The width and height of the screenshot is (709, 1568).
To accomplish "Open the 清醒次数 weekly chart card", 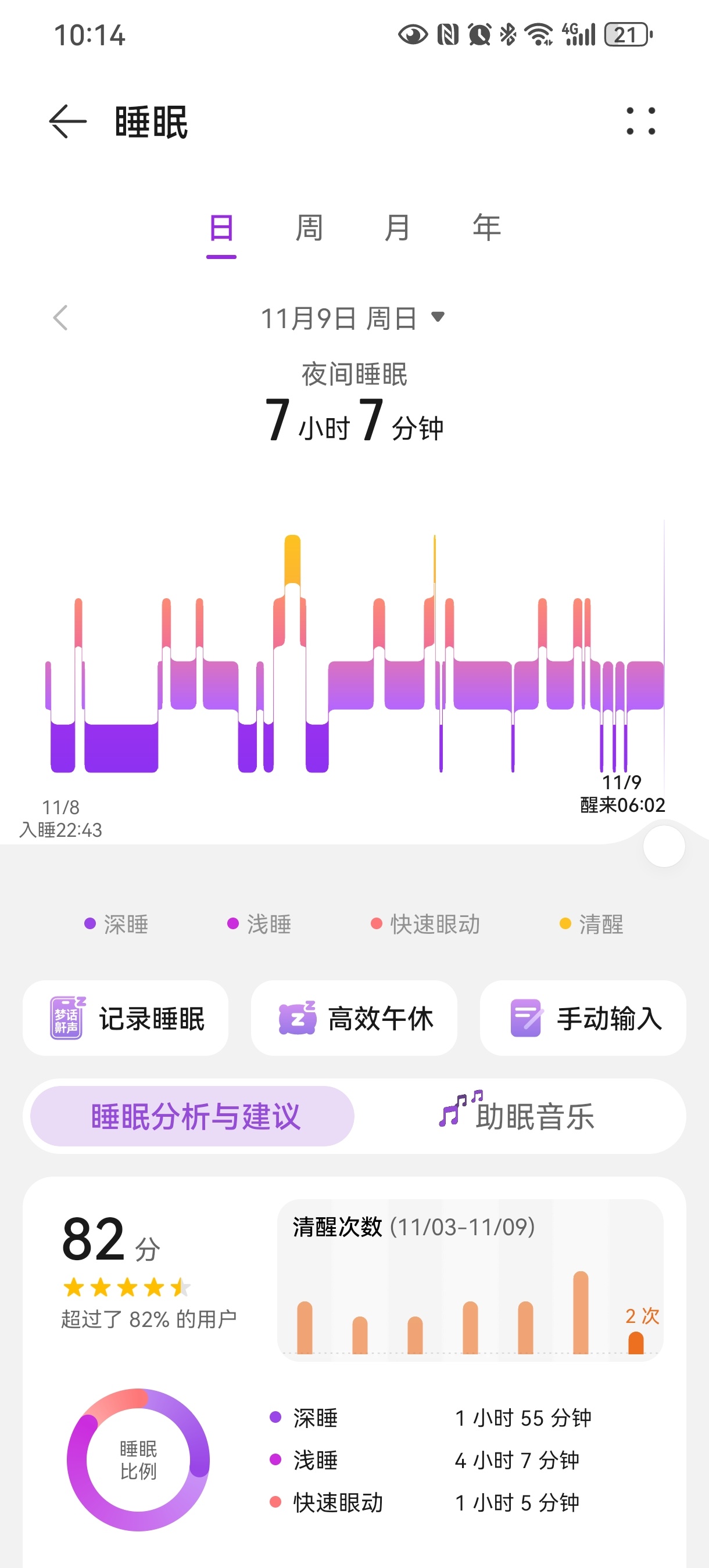I will [470, 1280].
